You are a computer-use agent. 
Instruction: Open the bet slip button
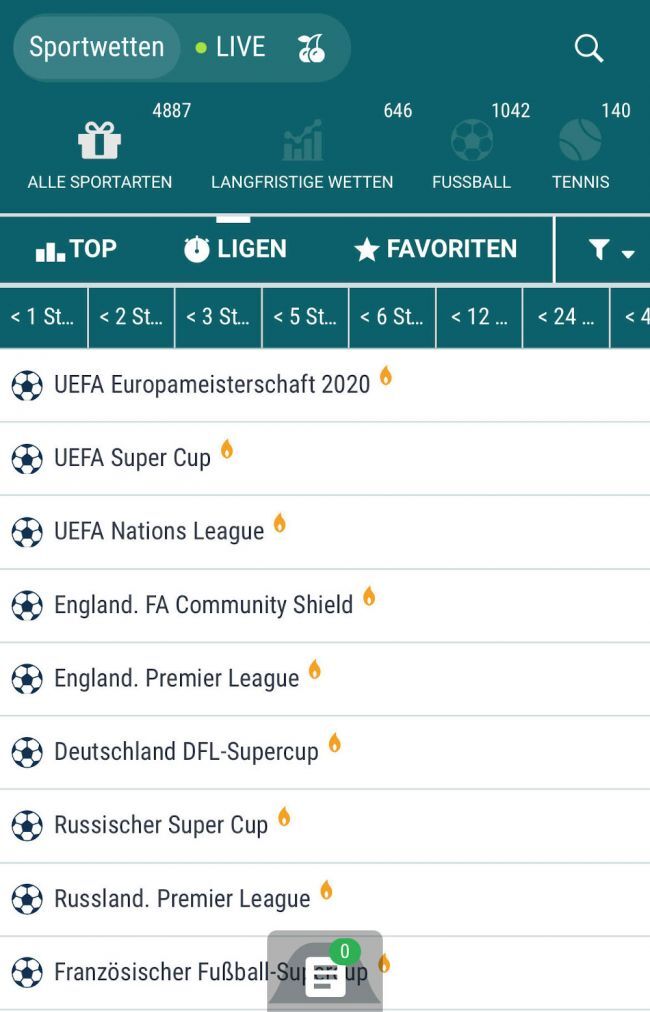tap(325, 974)
